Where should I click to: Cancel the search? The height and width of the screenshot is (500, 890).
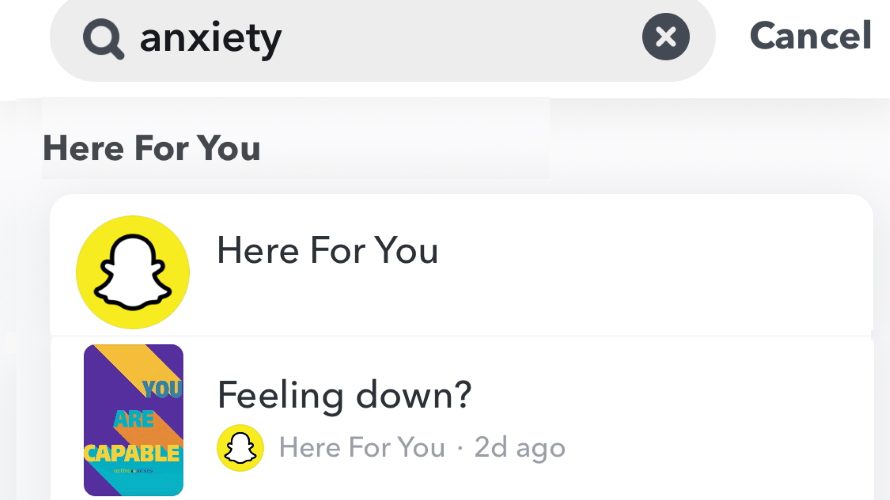tap(810, 36)
